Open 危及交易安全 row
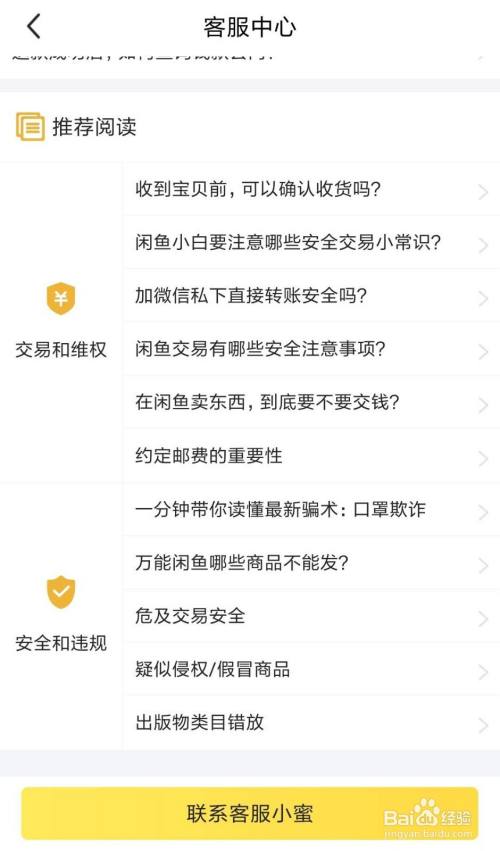This screenshot has width=500, height=851. pos(311,615)
